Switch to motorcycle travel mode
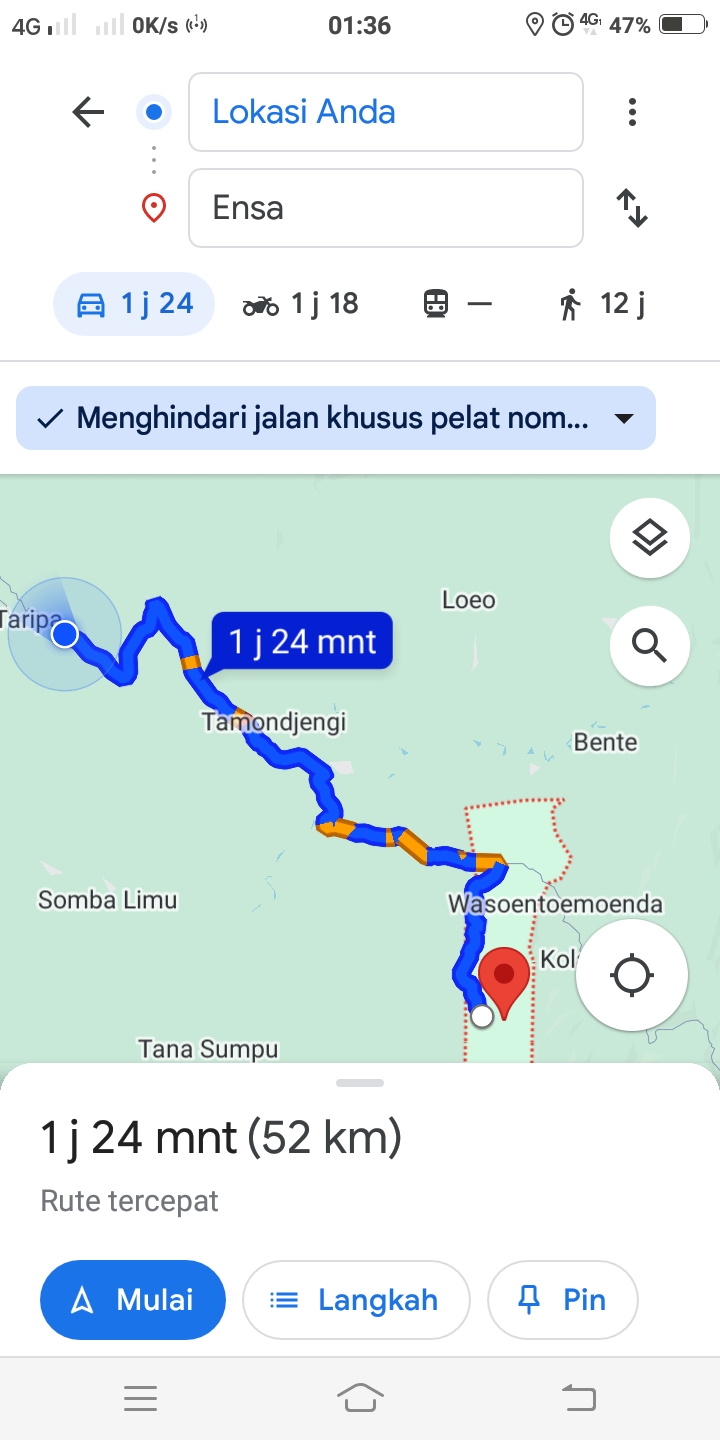Screen dimensions: 720x1440 click(300, 304)
